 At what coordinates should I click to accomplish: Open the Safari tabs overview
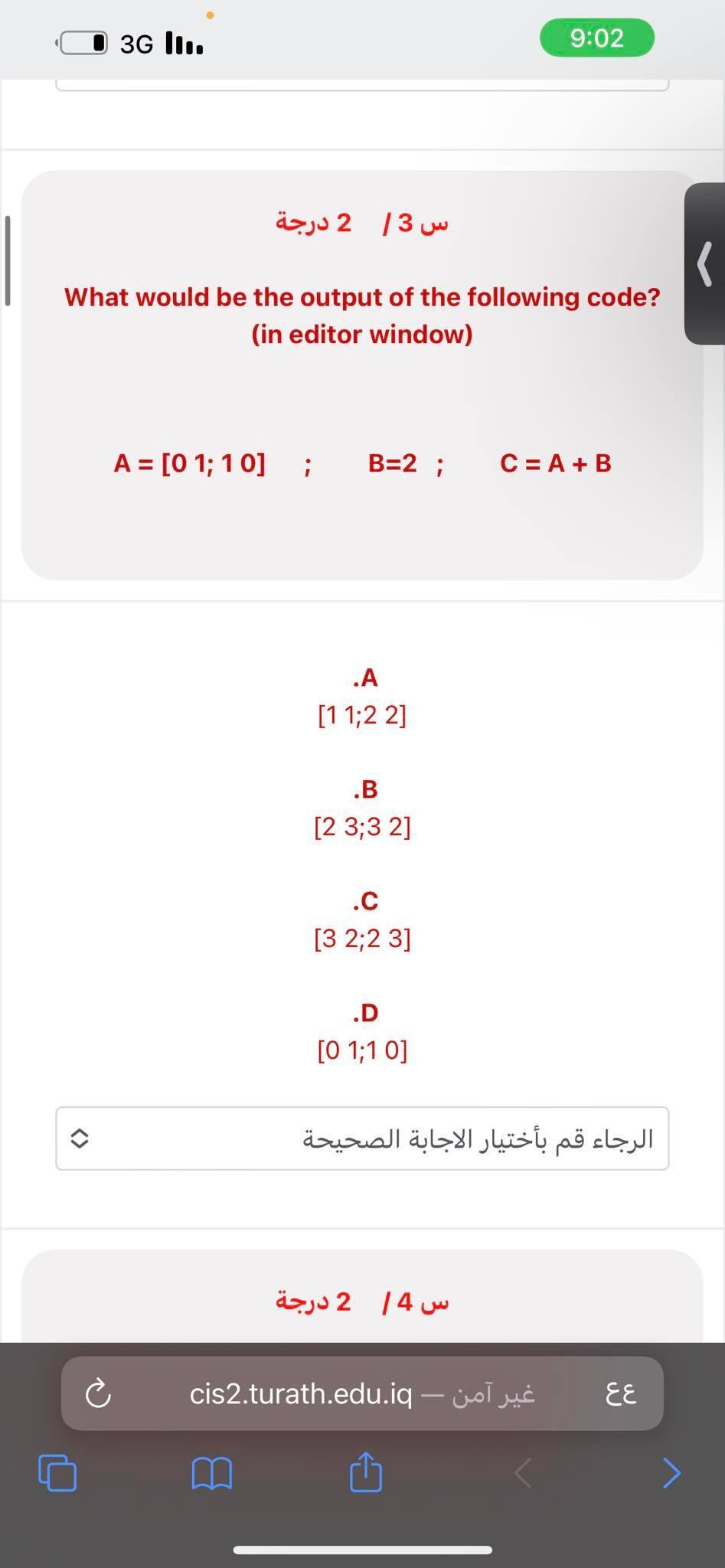coord(57,1472)
